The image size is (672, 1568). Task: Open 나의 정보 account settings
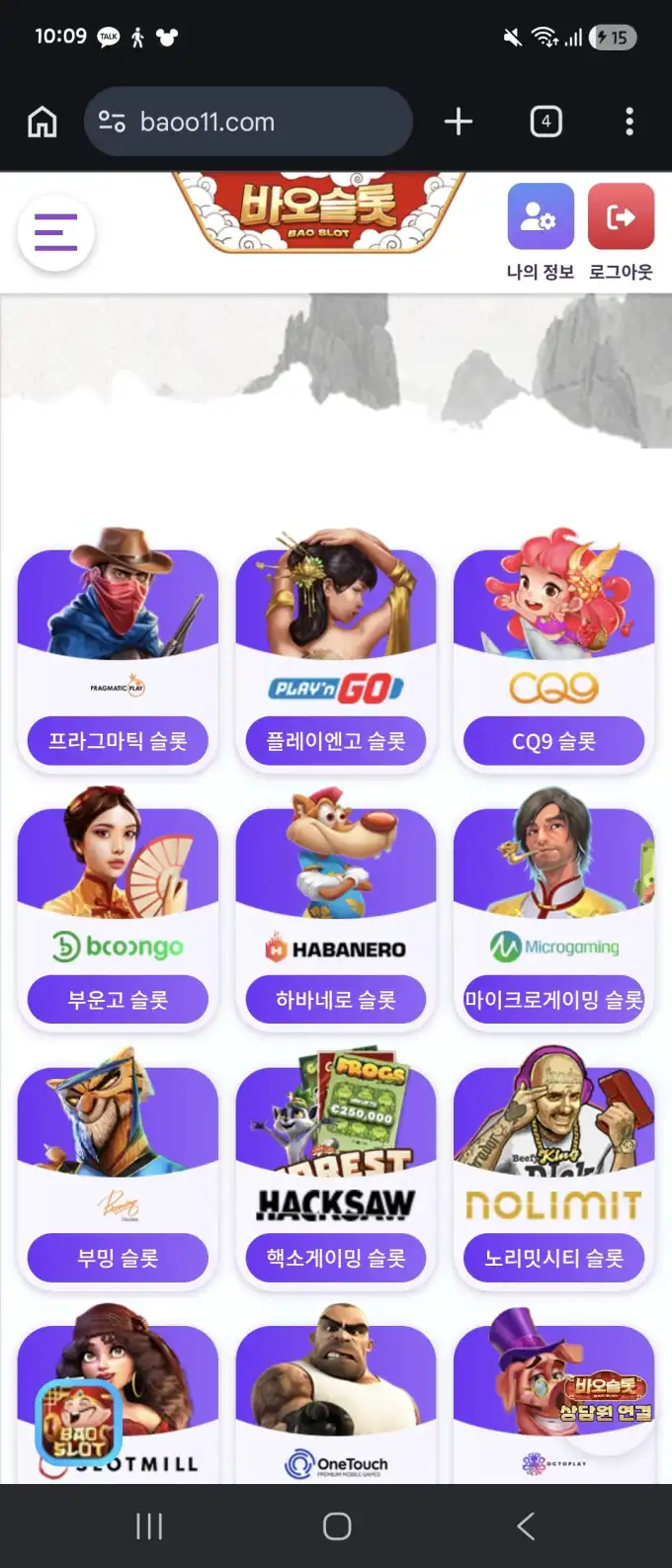541,216
